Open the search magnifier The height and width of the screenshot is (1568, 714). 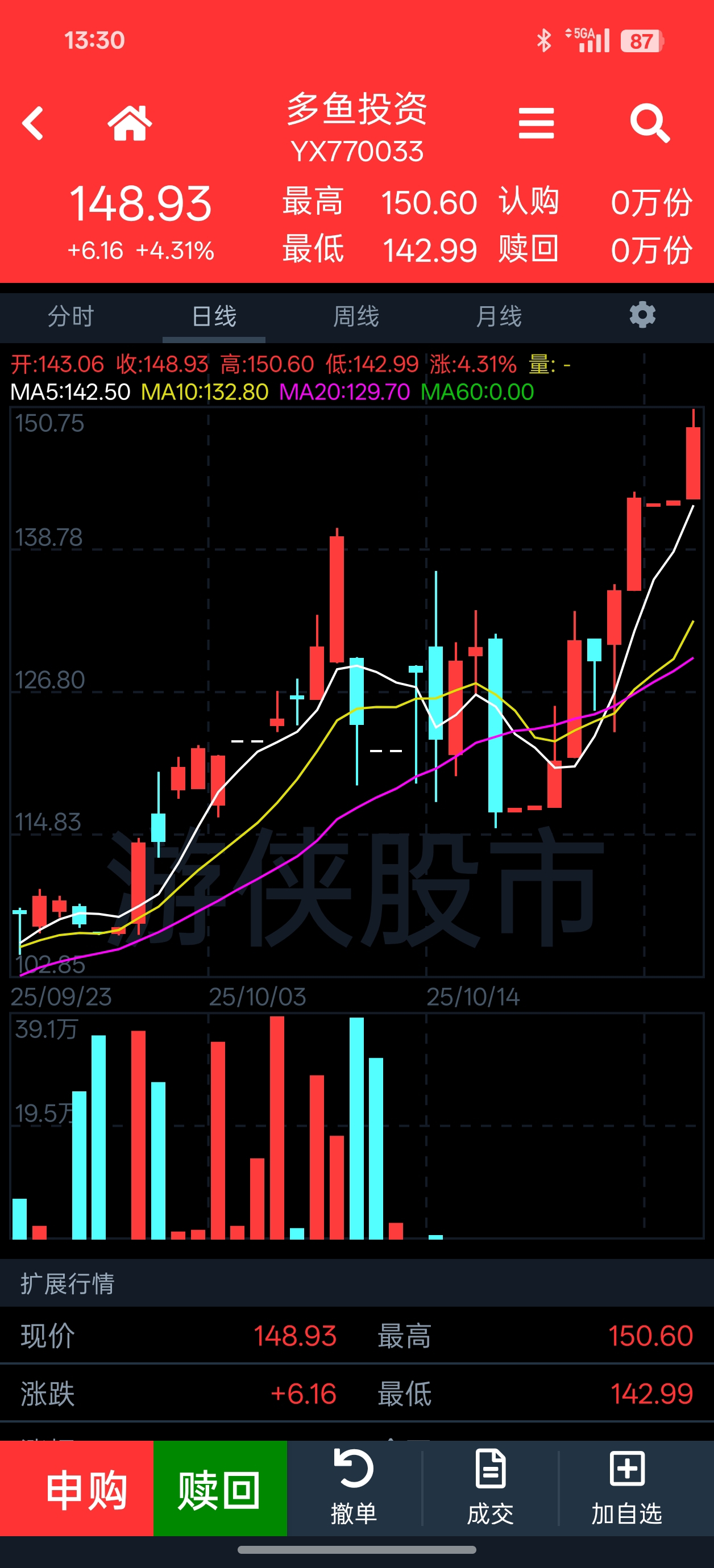(x=649, y=124)
